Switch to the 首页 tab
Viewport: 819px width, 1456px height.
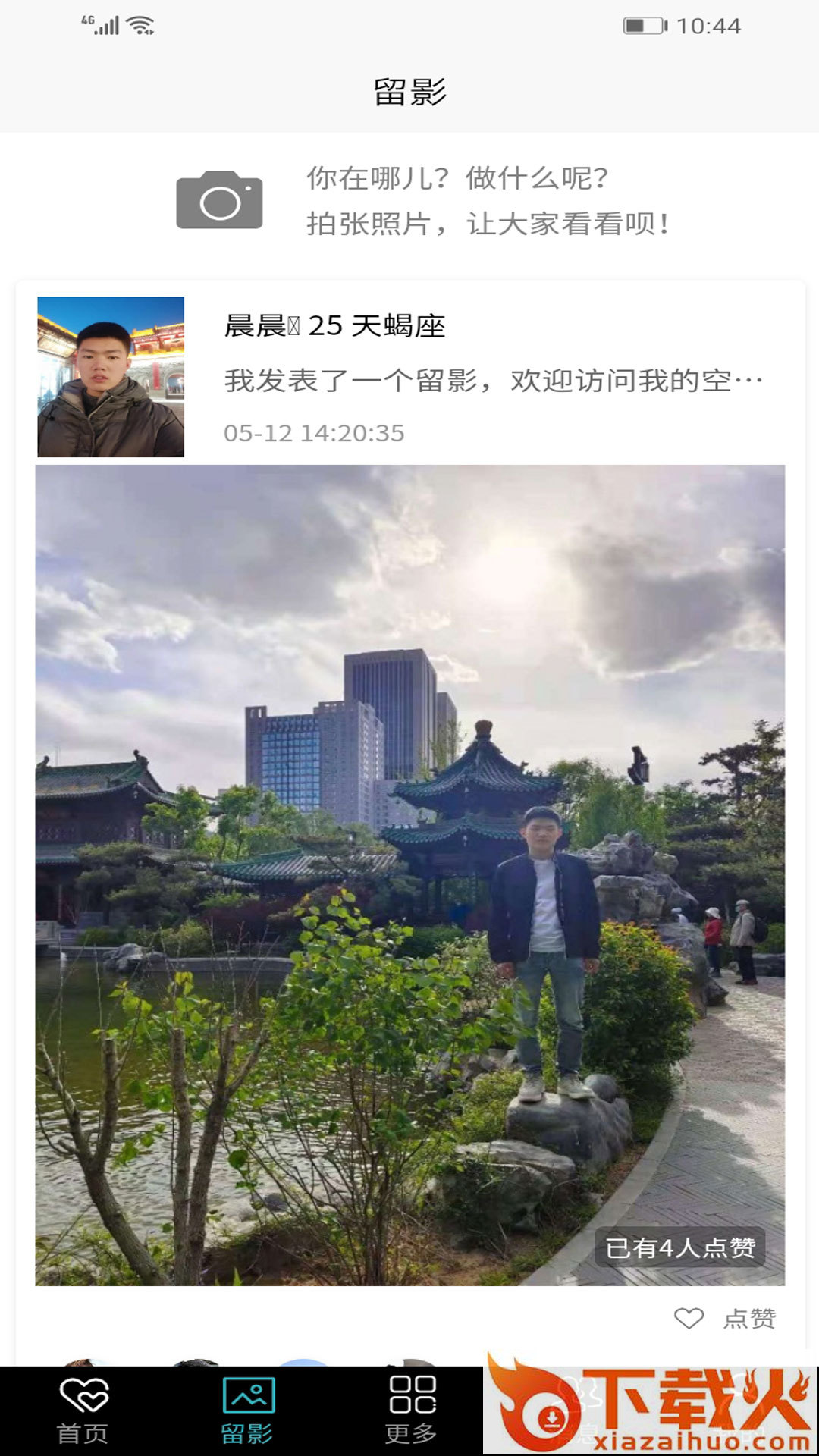pos(83,1410)
